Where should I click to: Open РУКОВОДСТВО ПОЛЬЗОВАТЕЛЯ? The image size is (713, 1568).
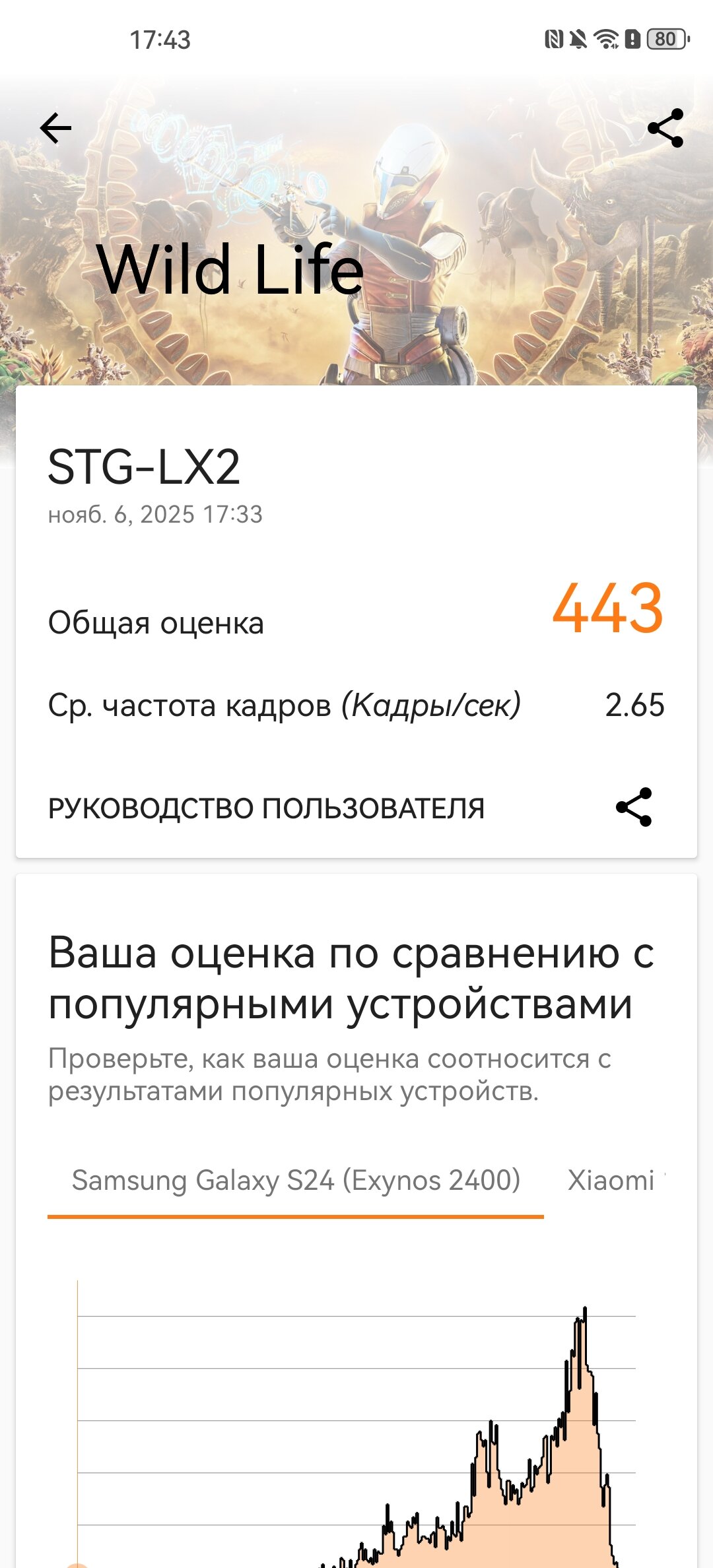(x=266, y=808)
